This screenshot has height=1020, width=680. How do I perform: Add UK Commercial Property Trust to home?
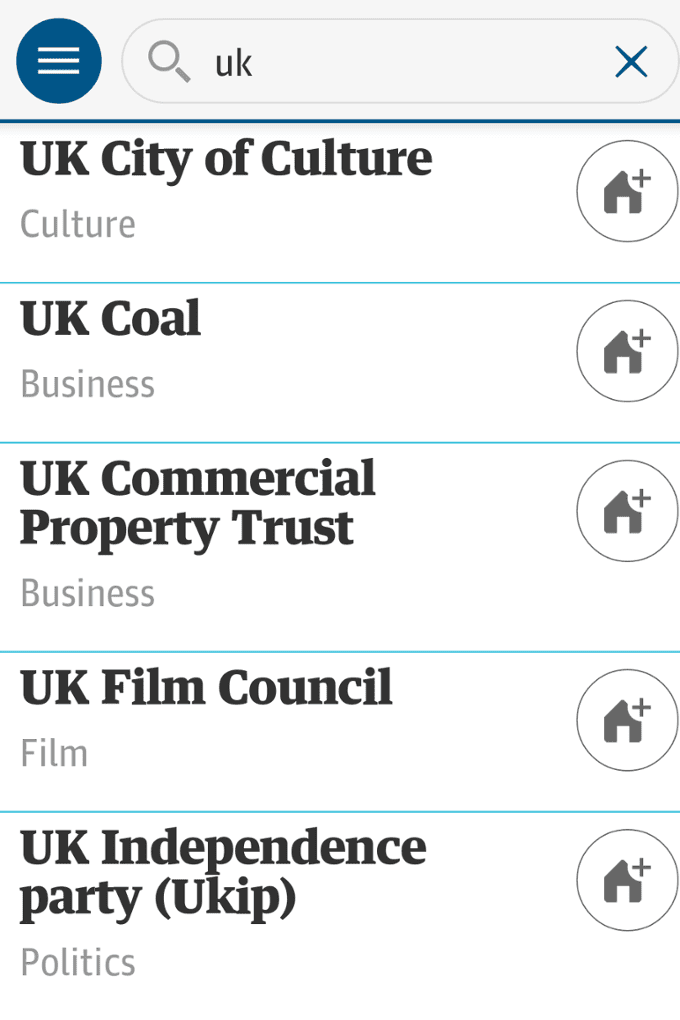[627, 511]
